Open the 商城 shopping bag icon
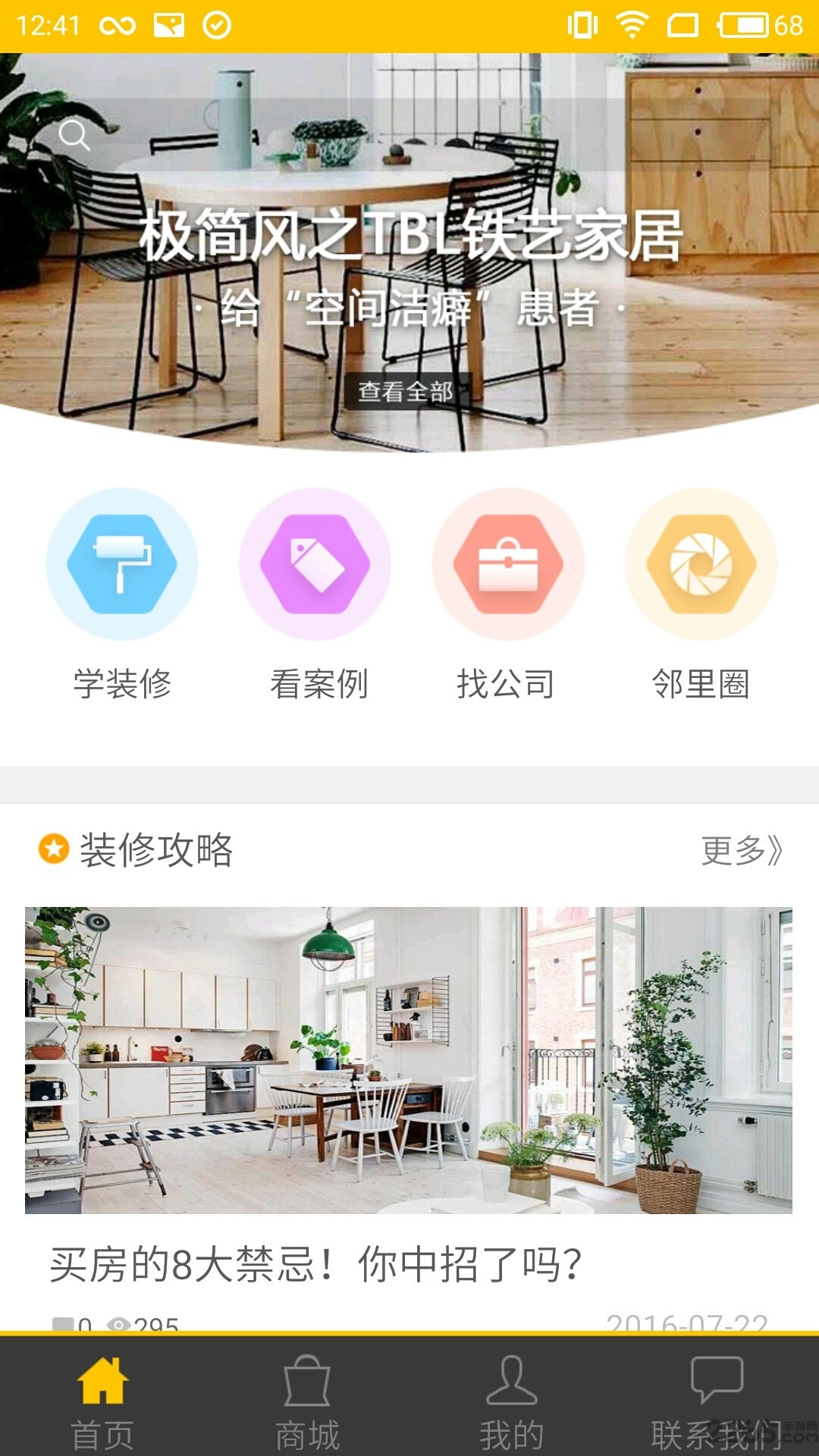The height and width of the screenshot is (1456, 819). (308, 1403)
